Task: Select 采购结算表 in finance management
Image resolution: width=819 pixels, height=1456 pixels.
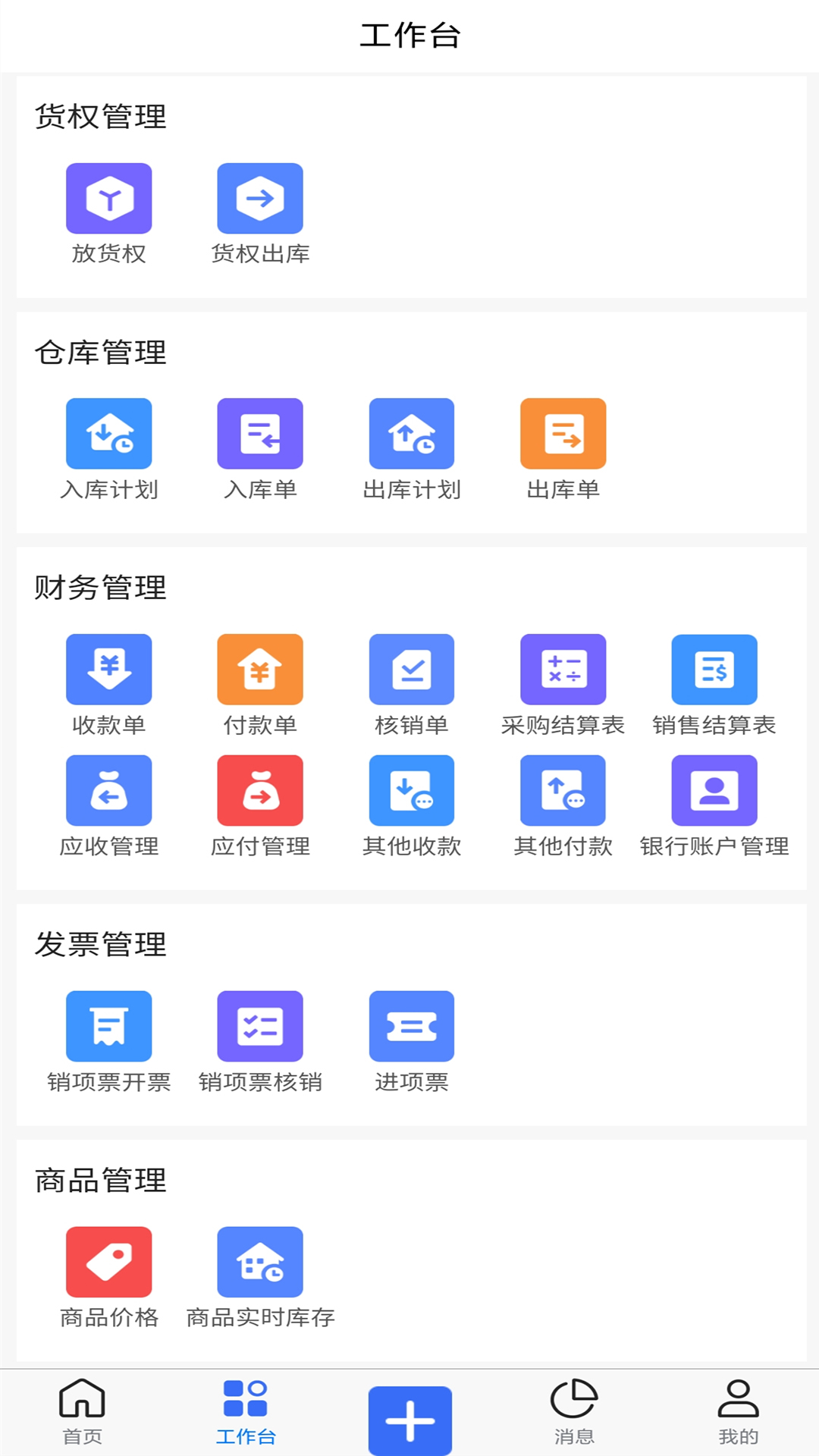Action: tap(563, 669)
